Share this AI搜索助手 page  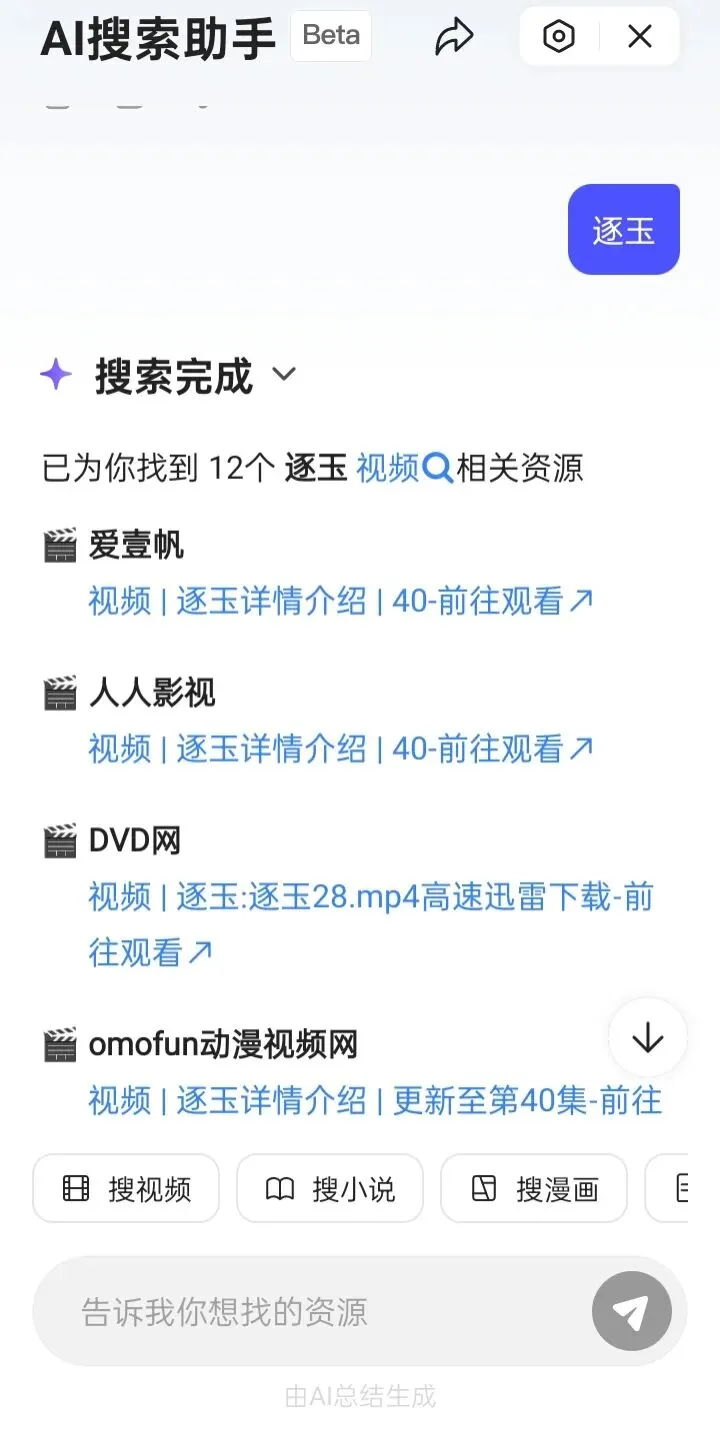click(454, 38)
